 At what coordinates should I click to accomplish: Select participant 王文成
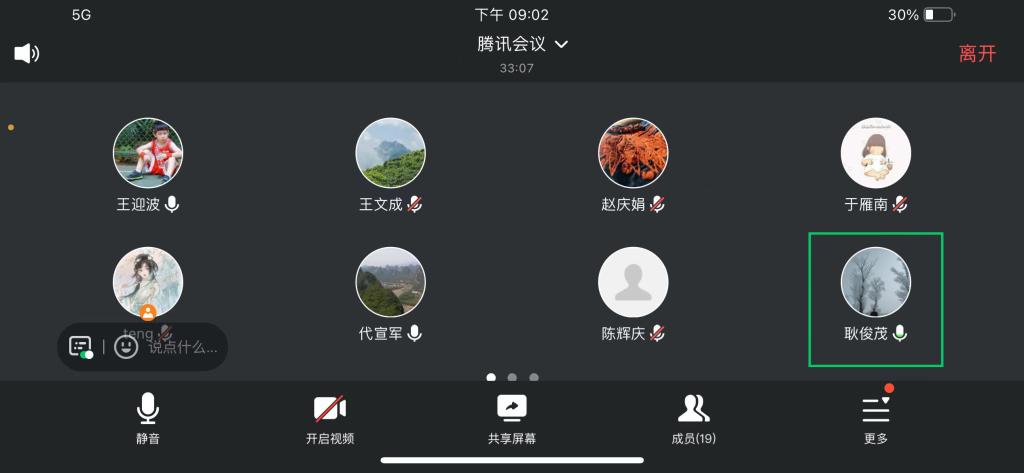(390, 154)
